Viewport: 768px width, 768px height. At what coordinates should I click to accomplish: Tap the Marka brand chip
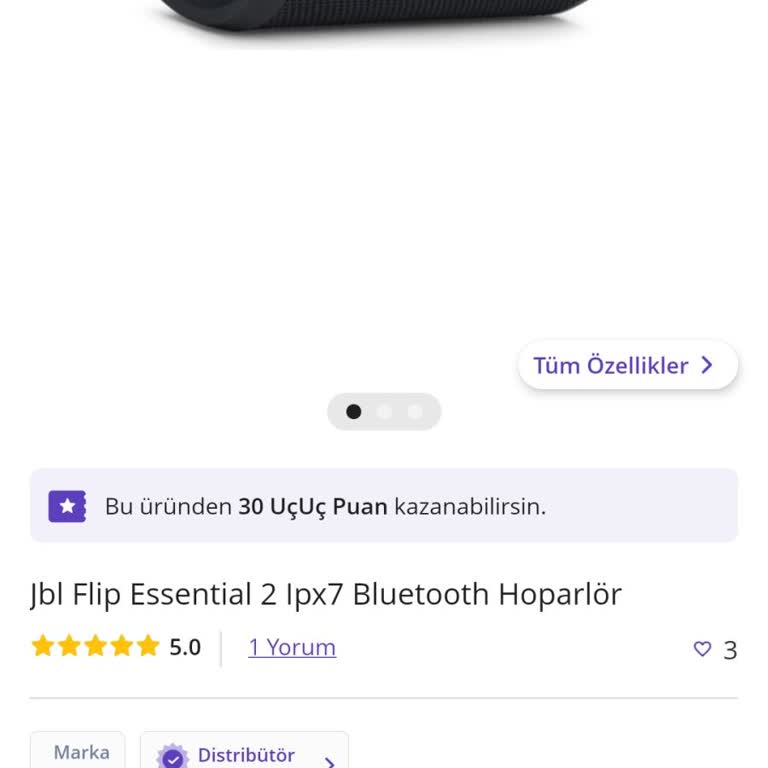(x=79, y=752)
